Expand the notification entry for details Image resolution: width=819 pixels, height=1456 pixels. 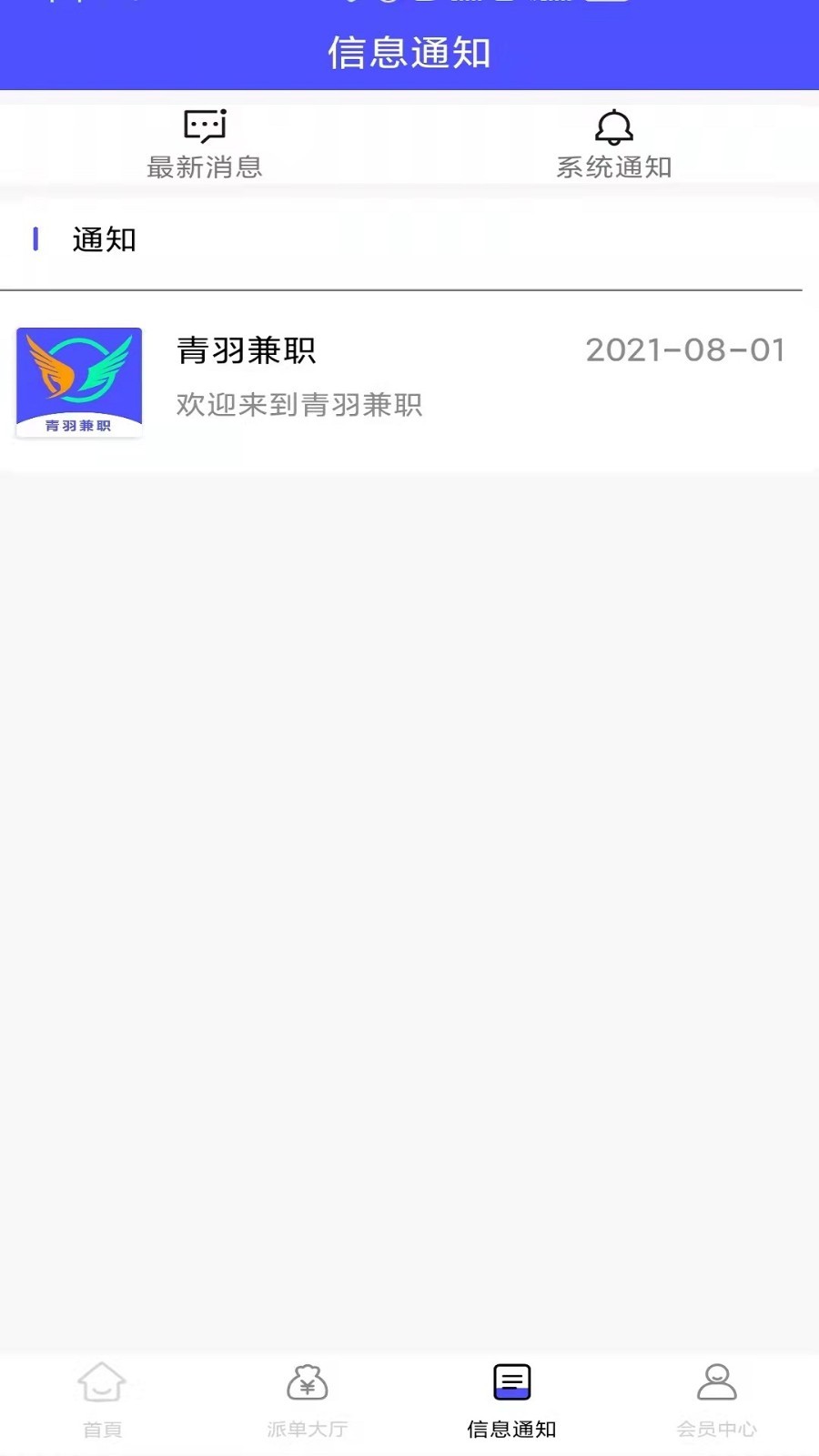pyautogui.click(x=409, y=382)
